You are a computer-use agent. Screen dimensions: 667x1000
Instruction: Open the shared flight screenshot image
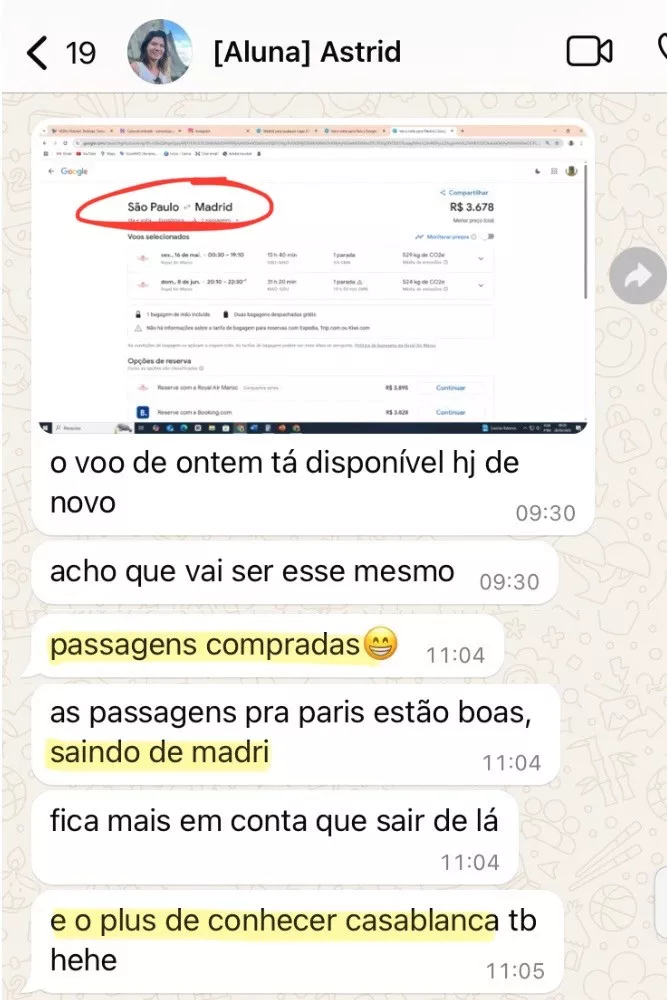coord(313,277)
